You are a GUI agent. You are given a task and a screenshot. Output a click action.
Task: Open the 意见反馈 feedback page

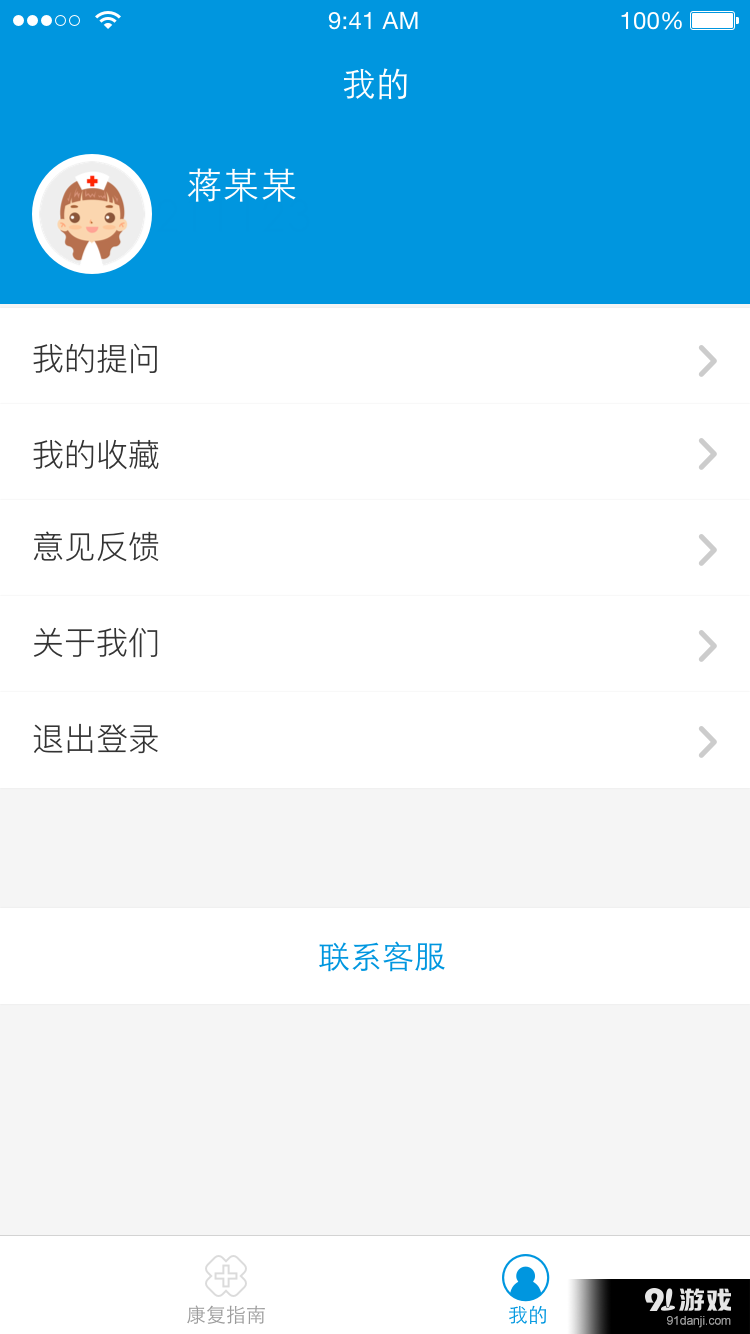(x=97, y=548)
